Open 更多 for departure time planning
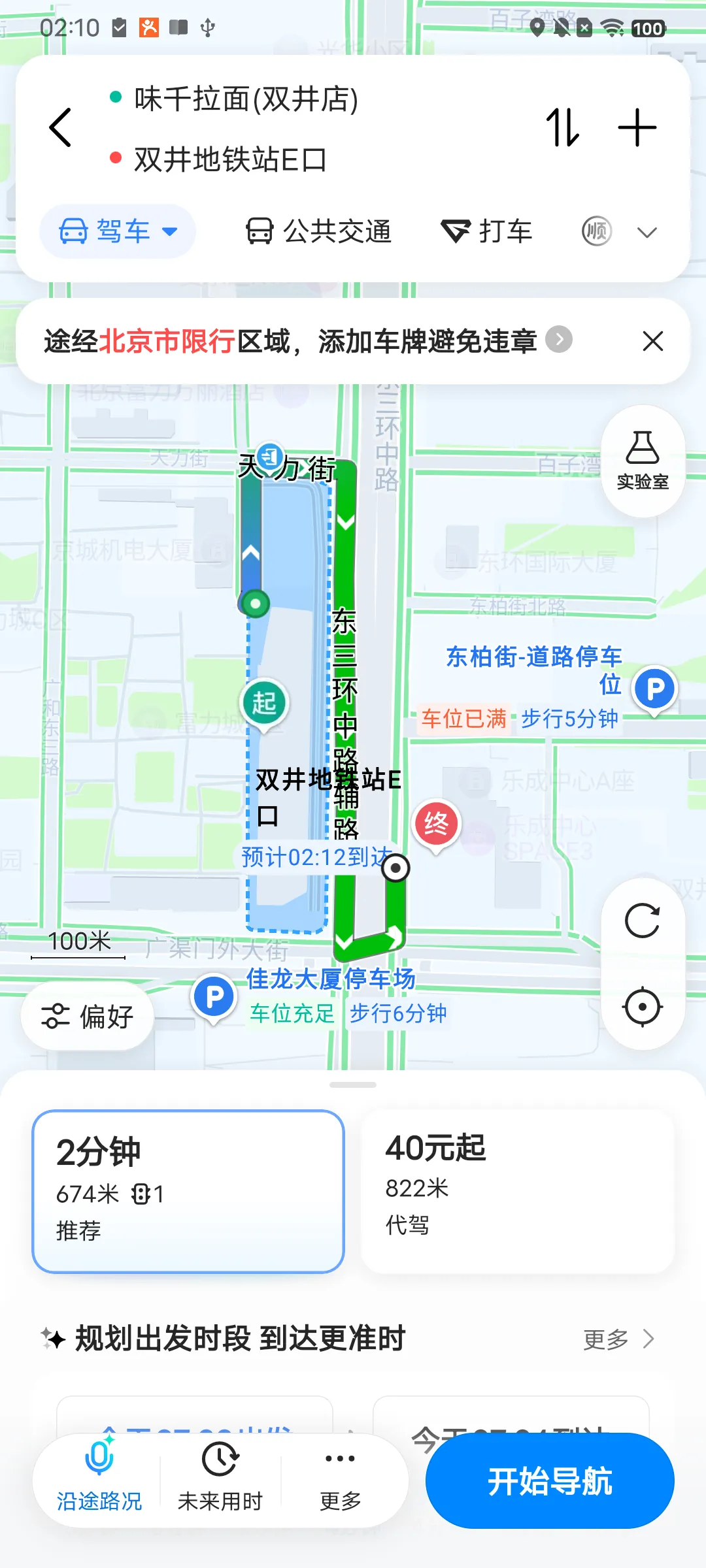 coord(618,1339)
